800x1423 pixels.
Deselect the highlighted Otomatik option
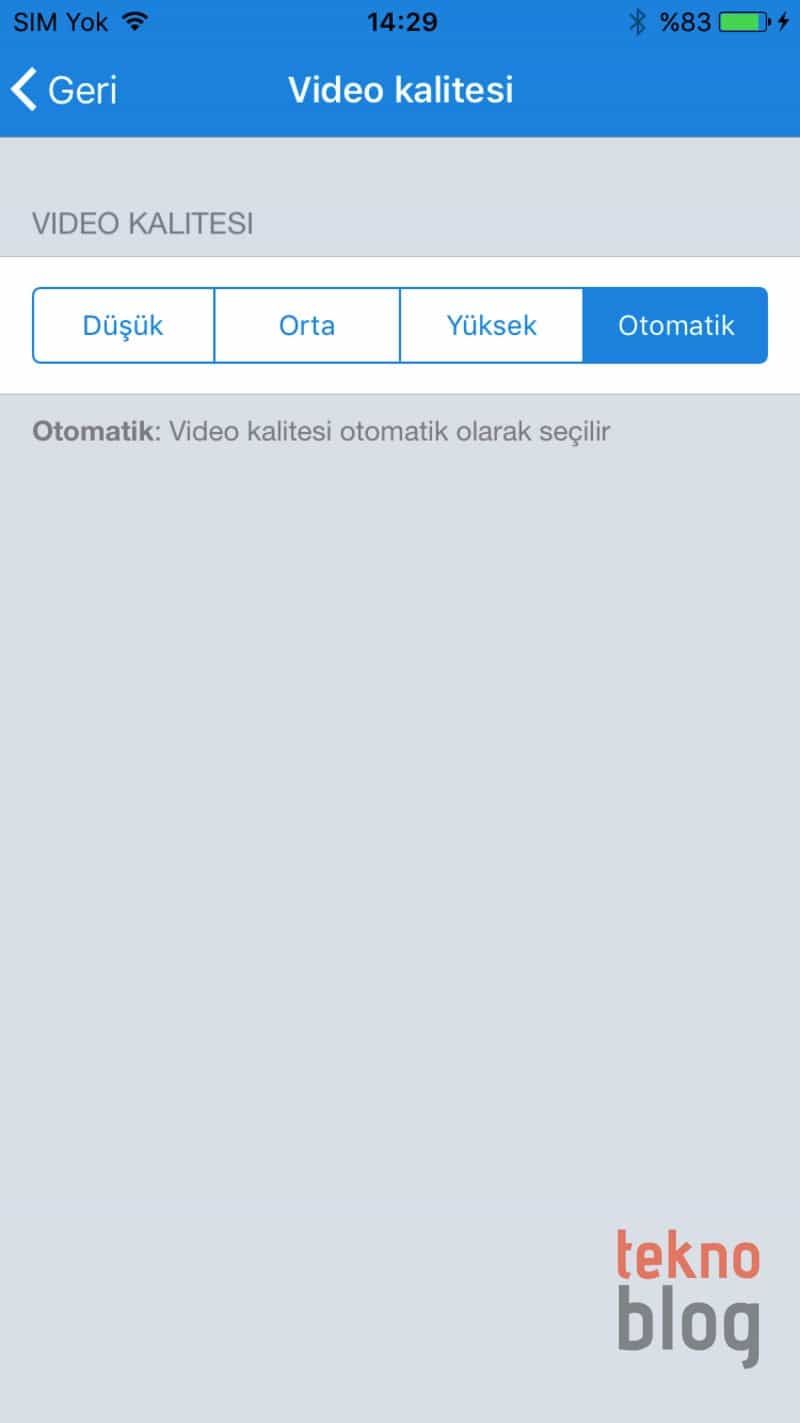click(676, 324)
